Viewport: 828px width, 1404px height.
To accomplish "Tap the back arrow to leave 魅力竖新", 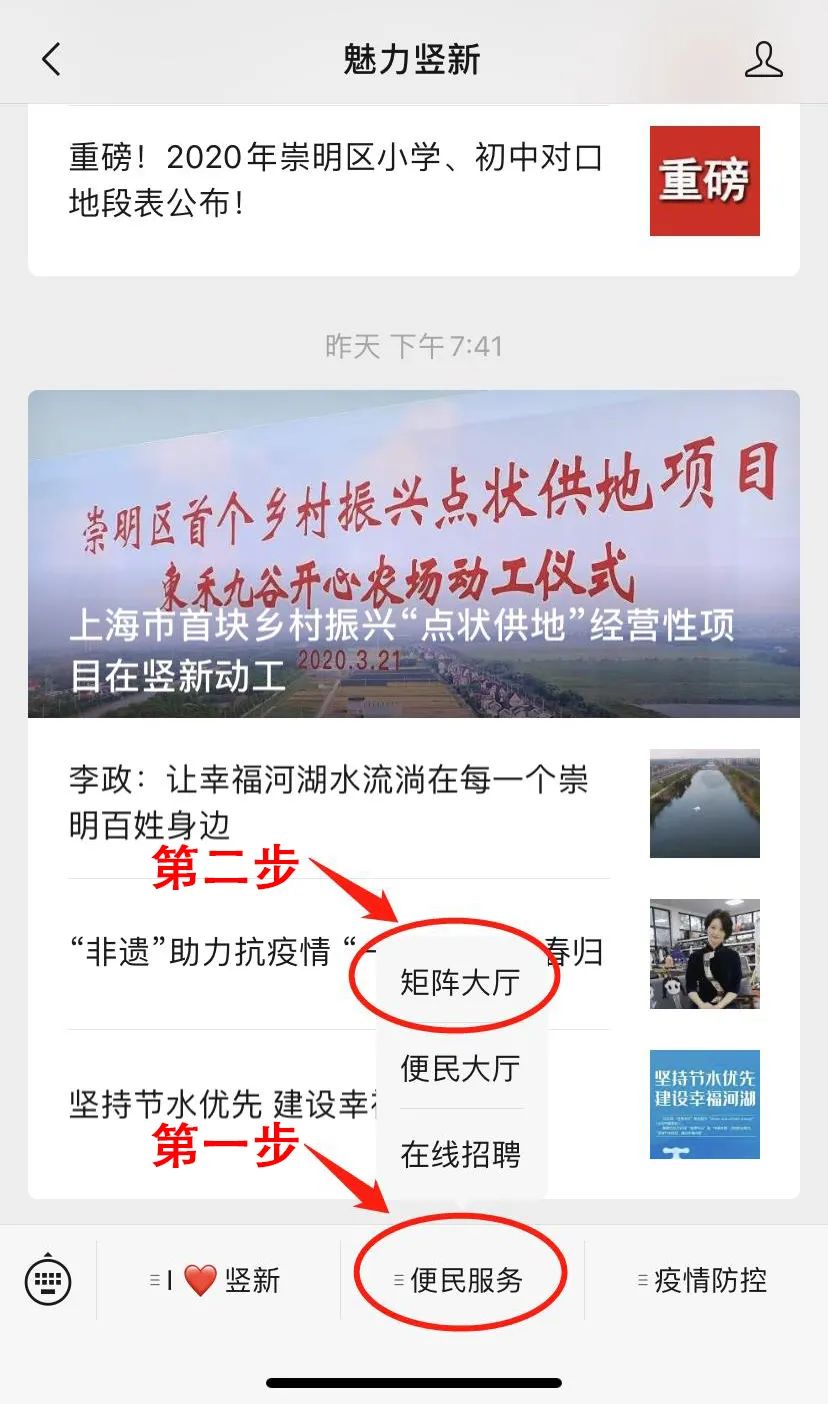I will tap(52, 60).
